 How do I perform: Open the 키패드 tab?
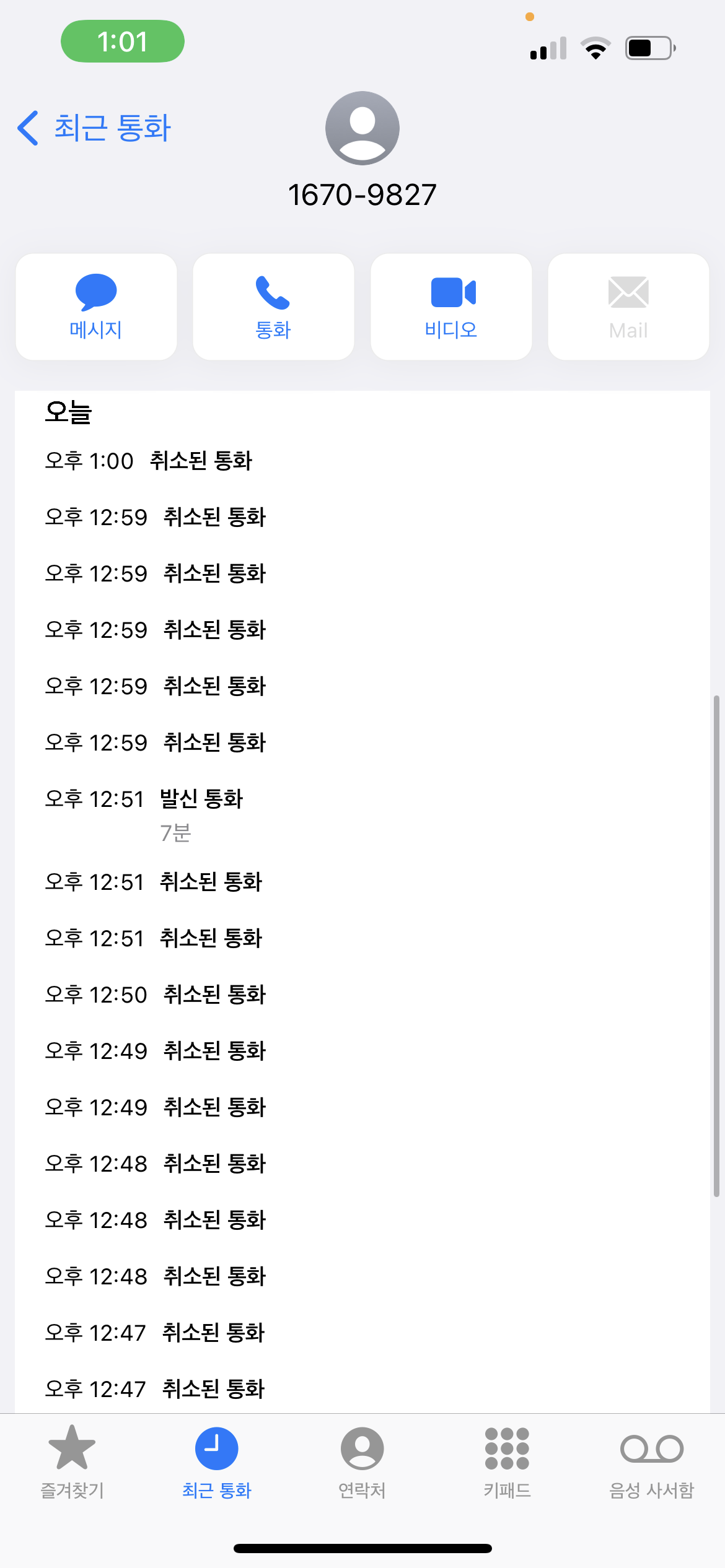[x=507, y=1462]
